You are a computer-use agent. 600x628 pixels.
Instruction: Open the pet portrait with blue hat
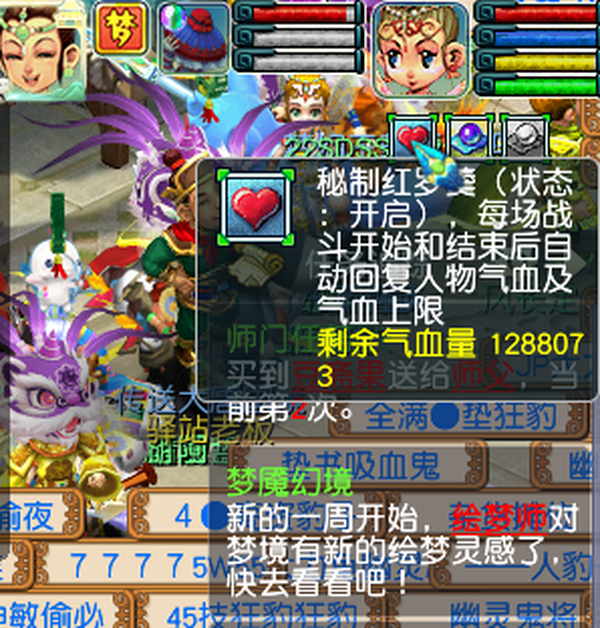tap(195, 37)
